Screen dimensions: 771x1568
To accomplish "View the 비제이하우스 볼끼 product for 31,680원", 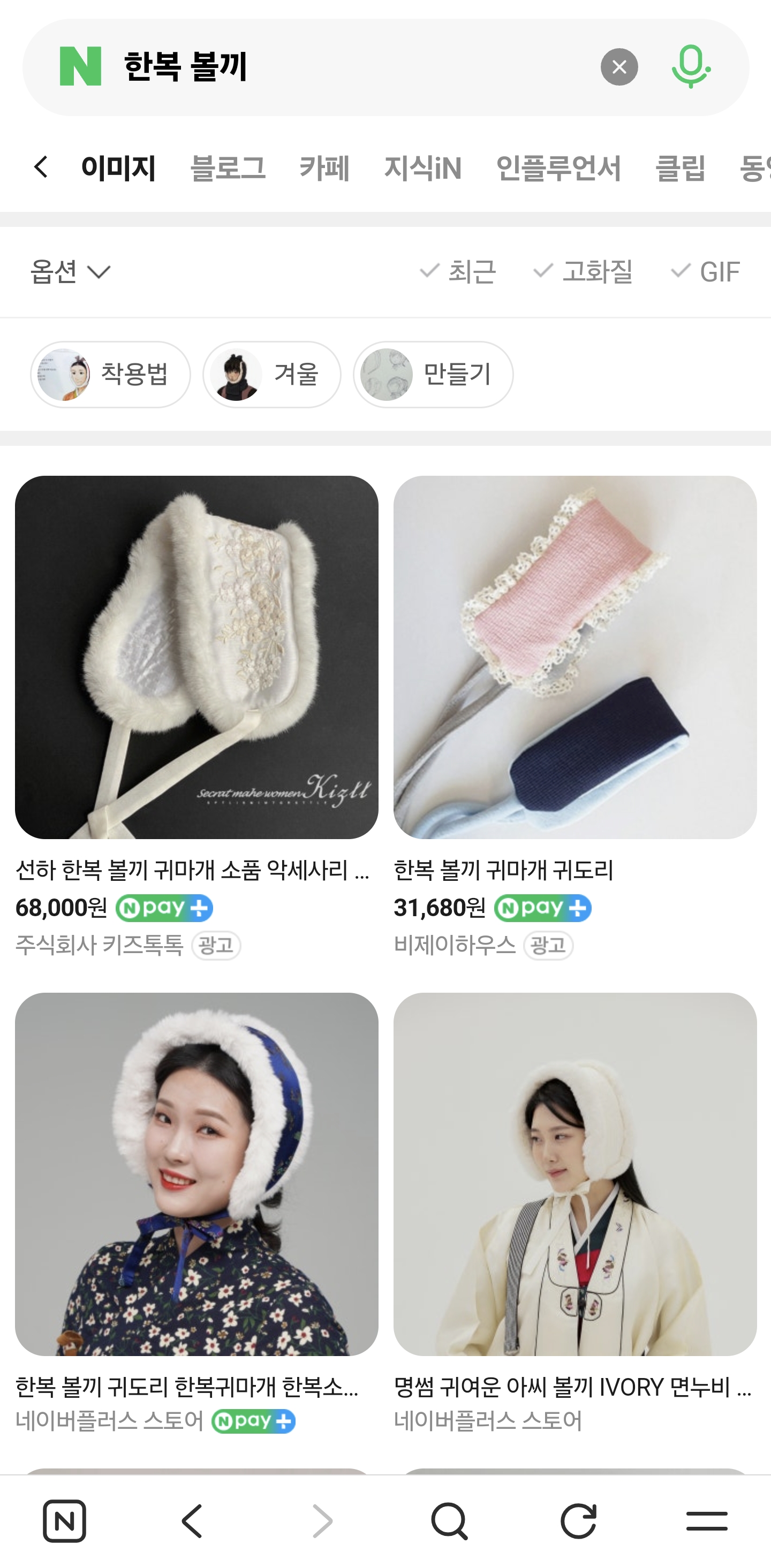I will coord(575,657).
